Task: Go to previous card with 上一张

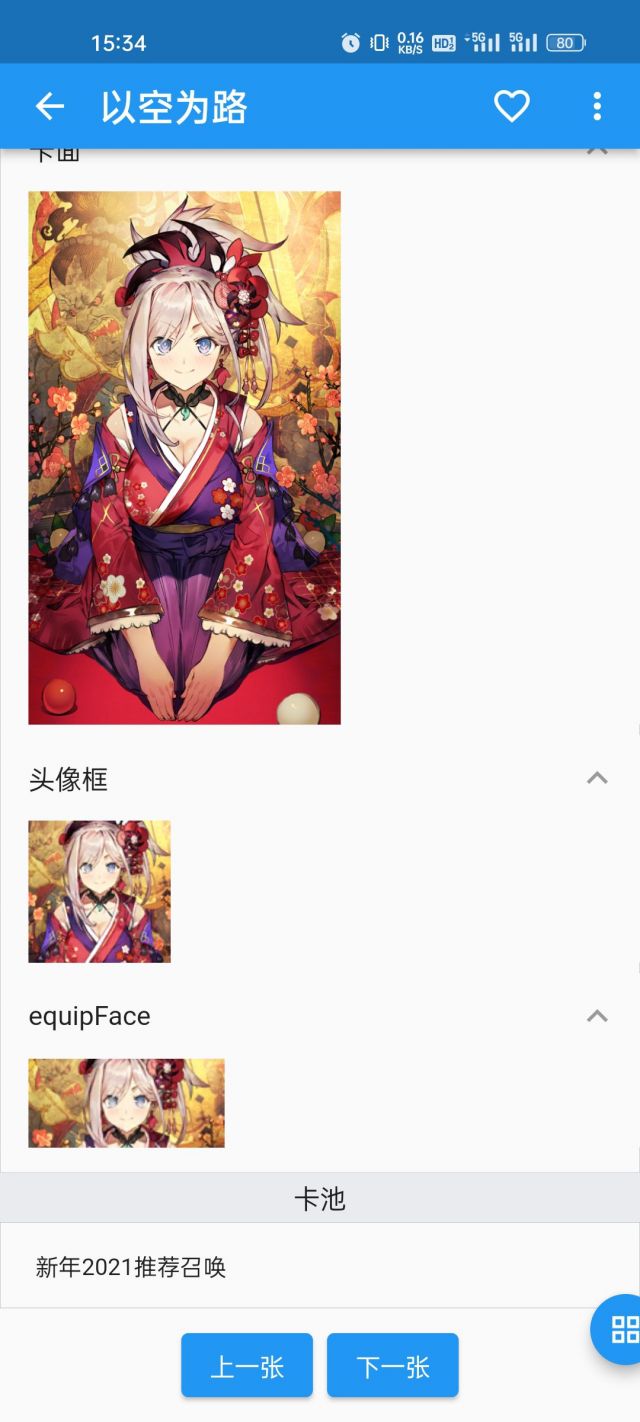Action: click(x=247, y=1365)
